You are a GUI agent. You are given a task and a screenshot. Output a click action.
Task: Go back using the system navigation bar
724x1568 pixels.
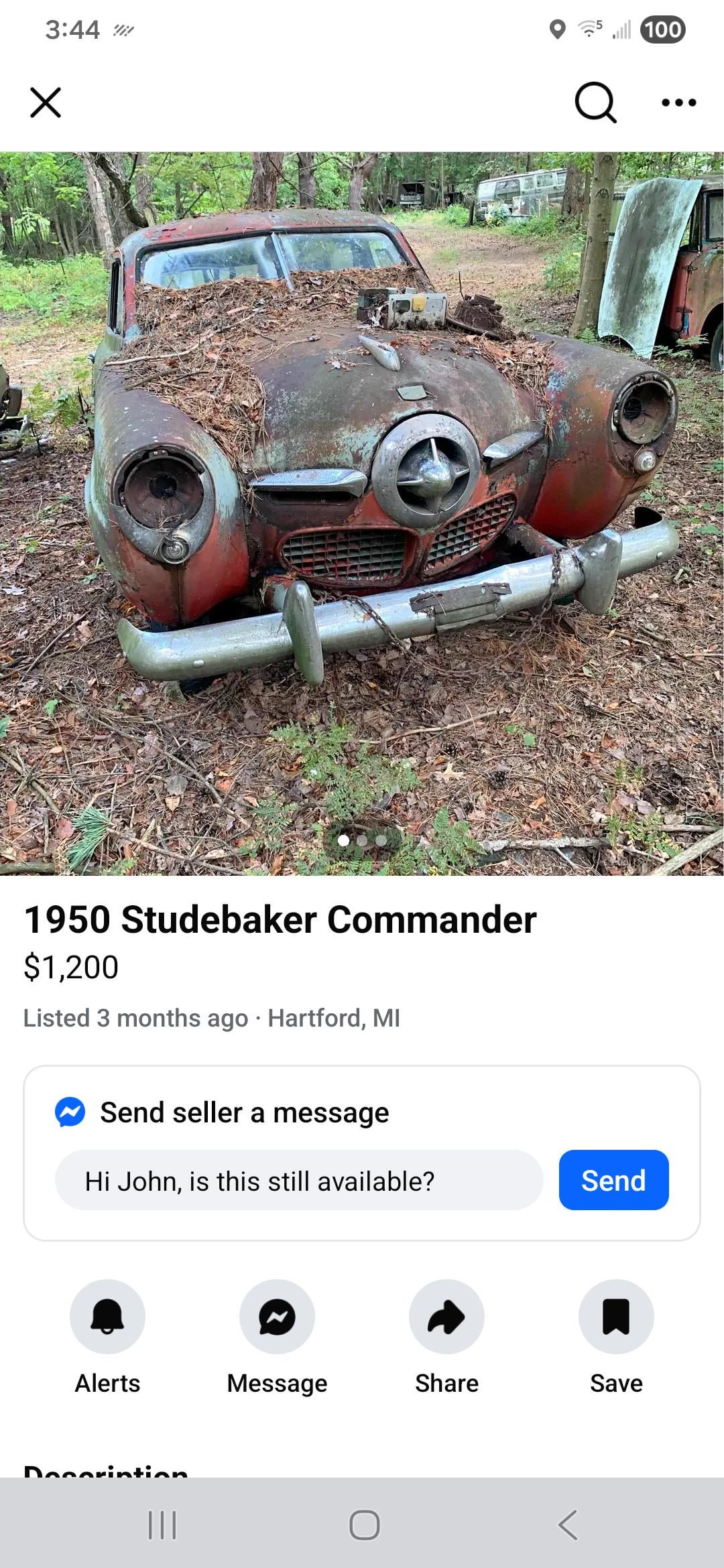click(x=567, y=1525)
